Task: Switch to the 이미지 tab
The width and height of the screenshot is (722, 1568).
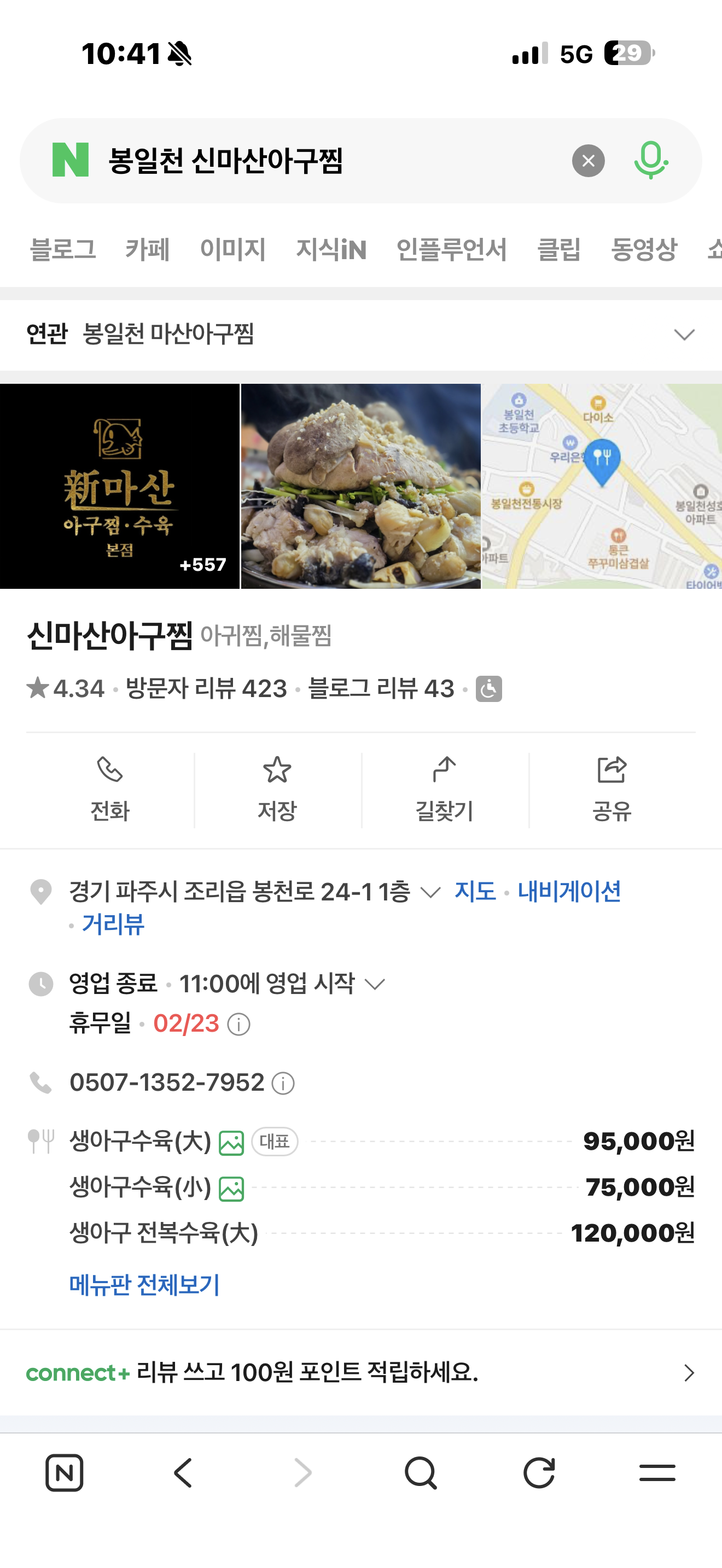Action: click(232, 249)
